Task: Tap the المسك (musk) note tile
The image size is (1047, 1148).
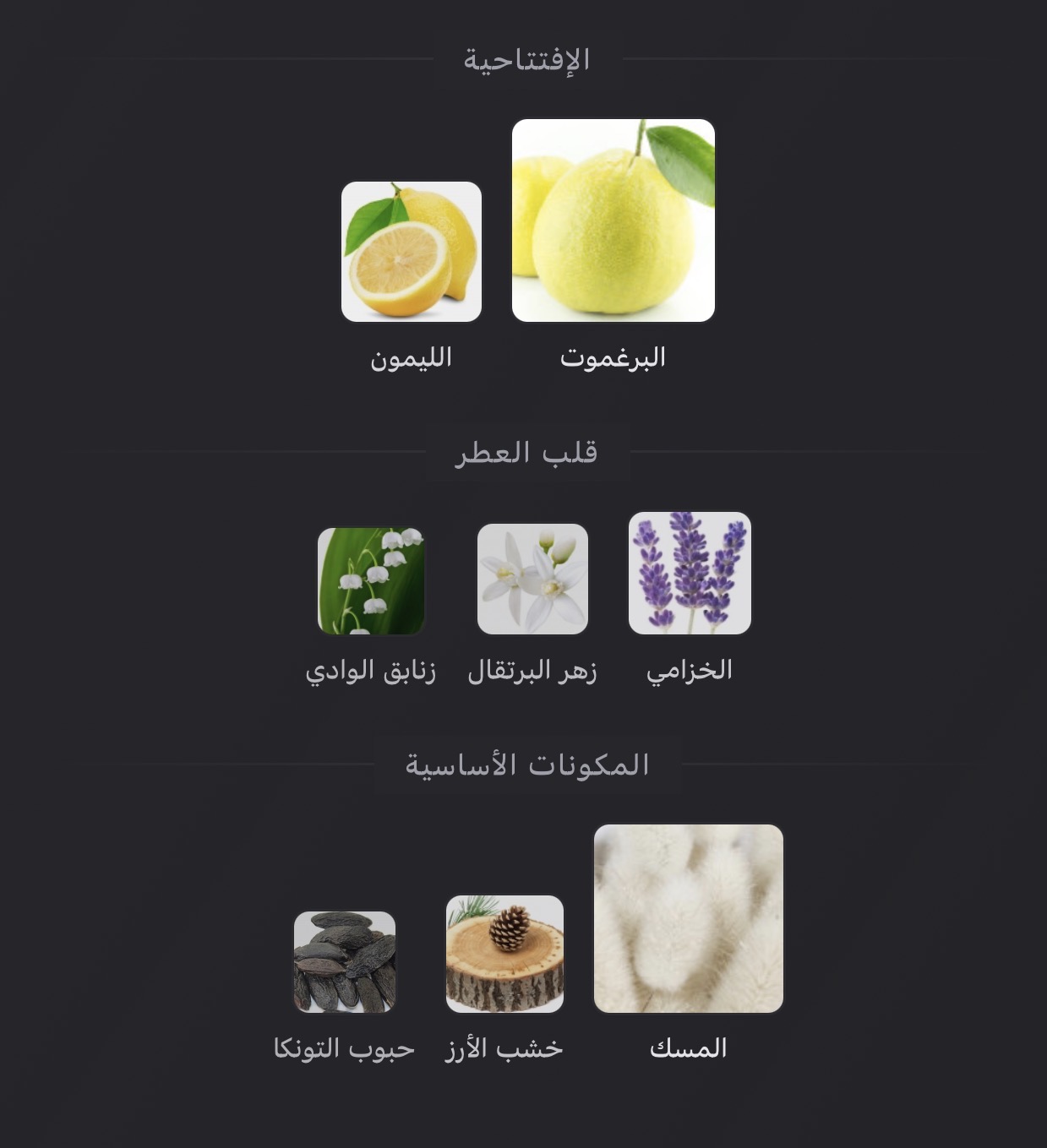Action: 688,918
